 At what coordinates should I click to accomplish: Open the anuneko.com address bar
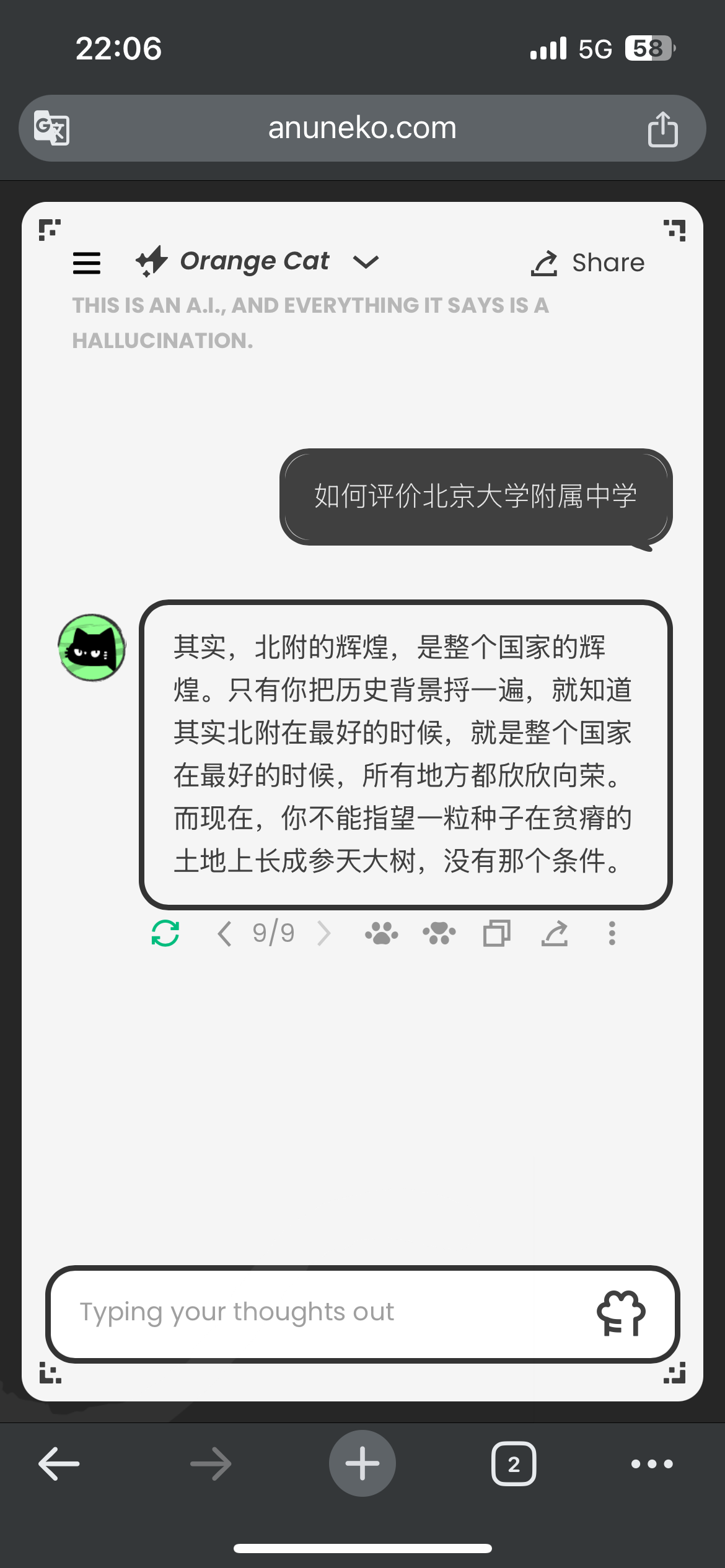tap(362, 128)
